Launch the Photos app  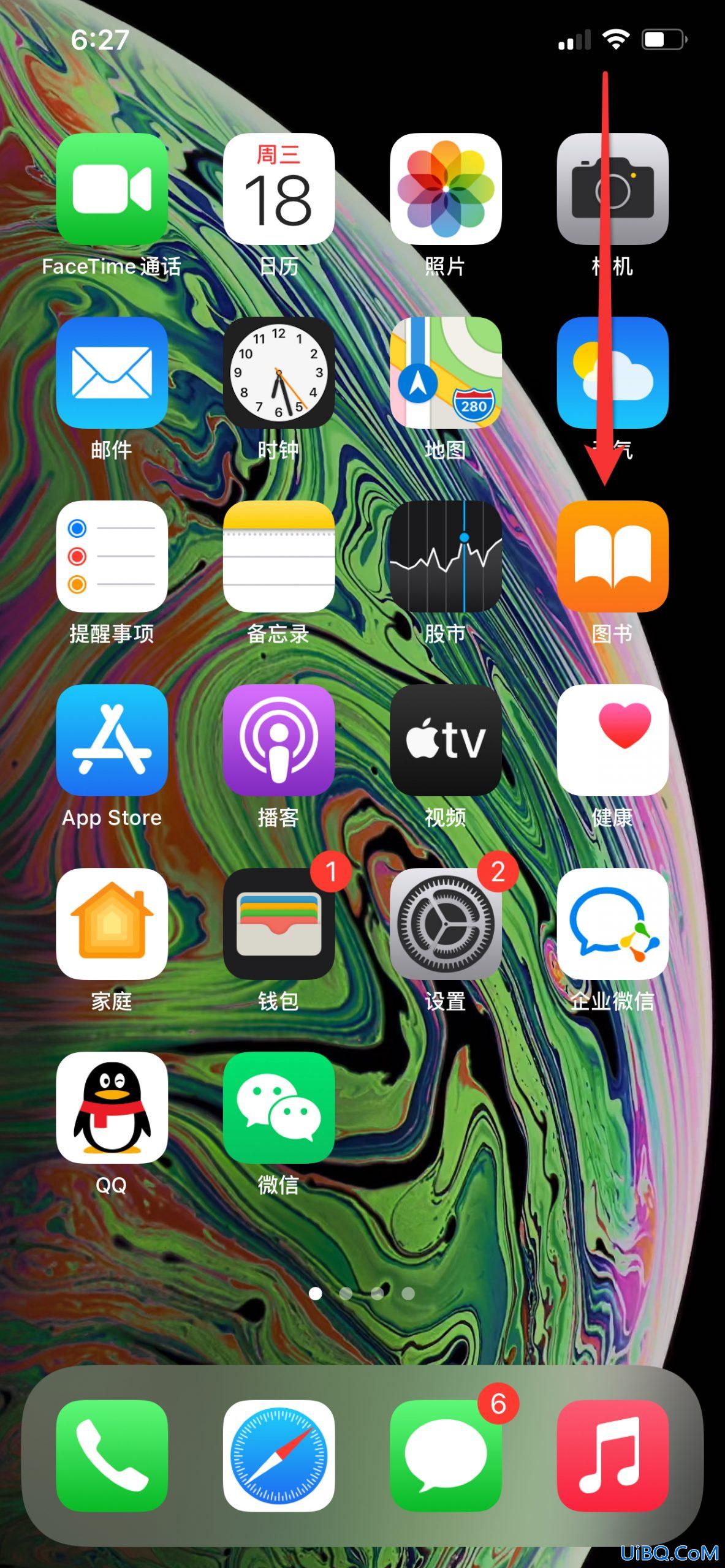446,189
